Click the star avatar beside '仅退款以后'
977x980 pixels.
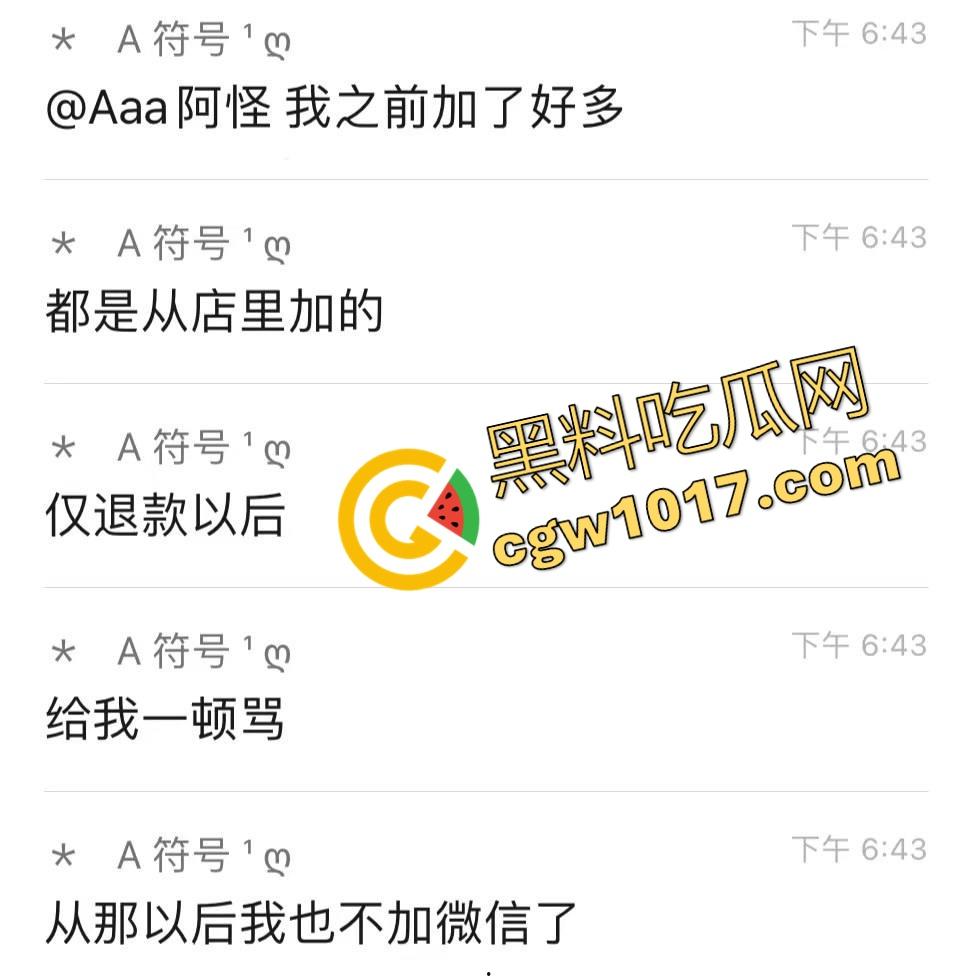click(x=62, y=447)
